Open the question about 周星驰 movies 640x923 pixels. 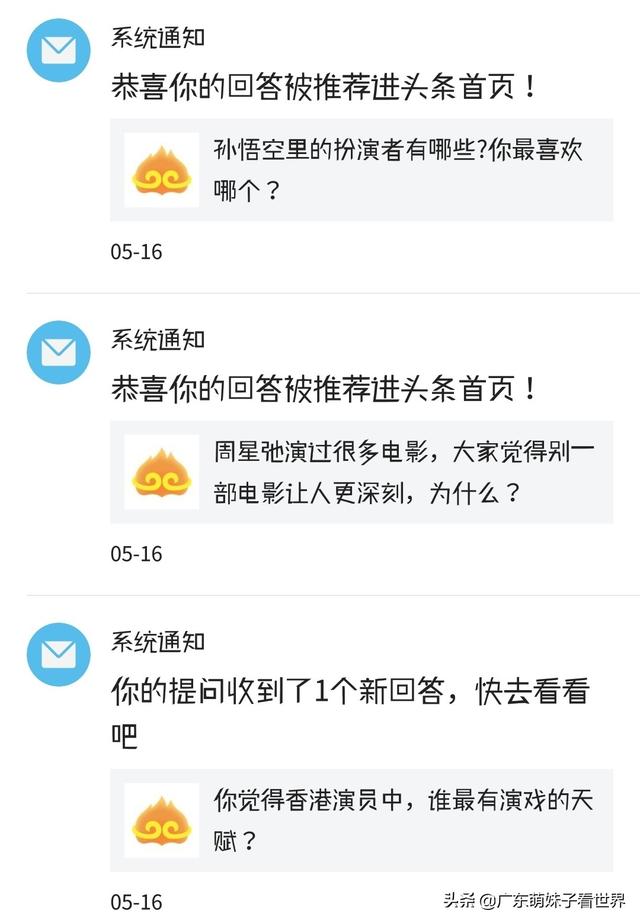pyautogui.click(x=404, y=471)
